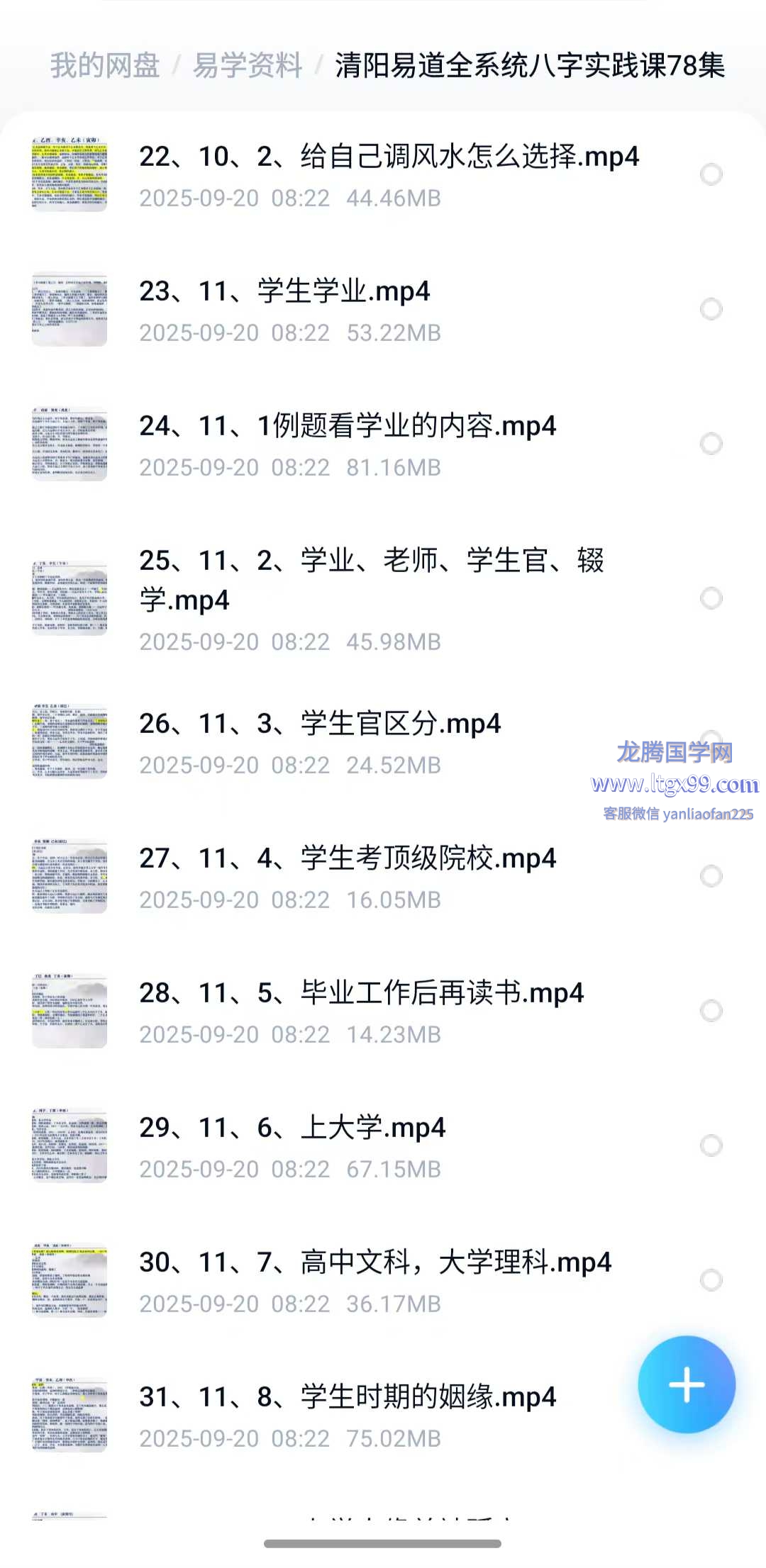
Task: View 学生考顶级院校.mp4
Action: [x=348, y=858]
